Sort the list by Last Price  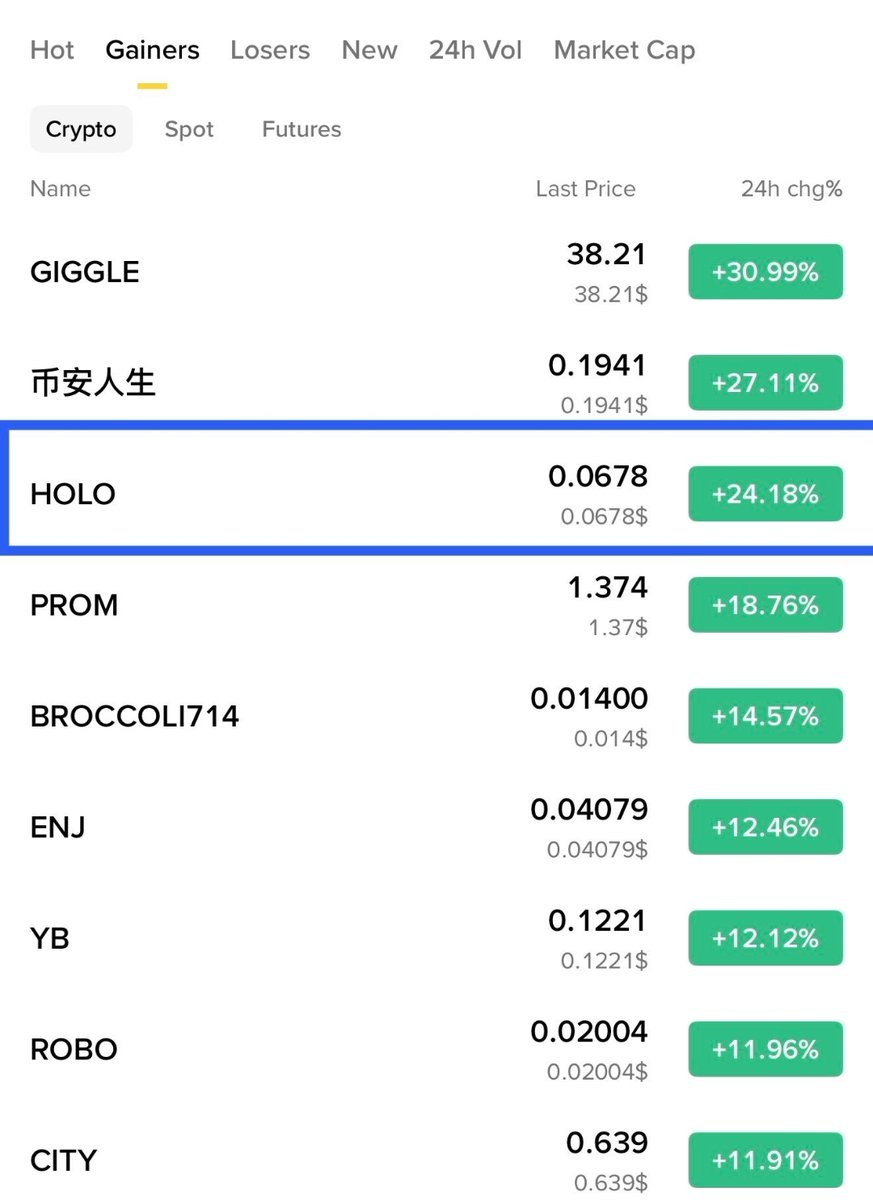(x=585, y=189)
